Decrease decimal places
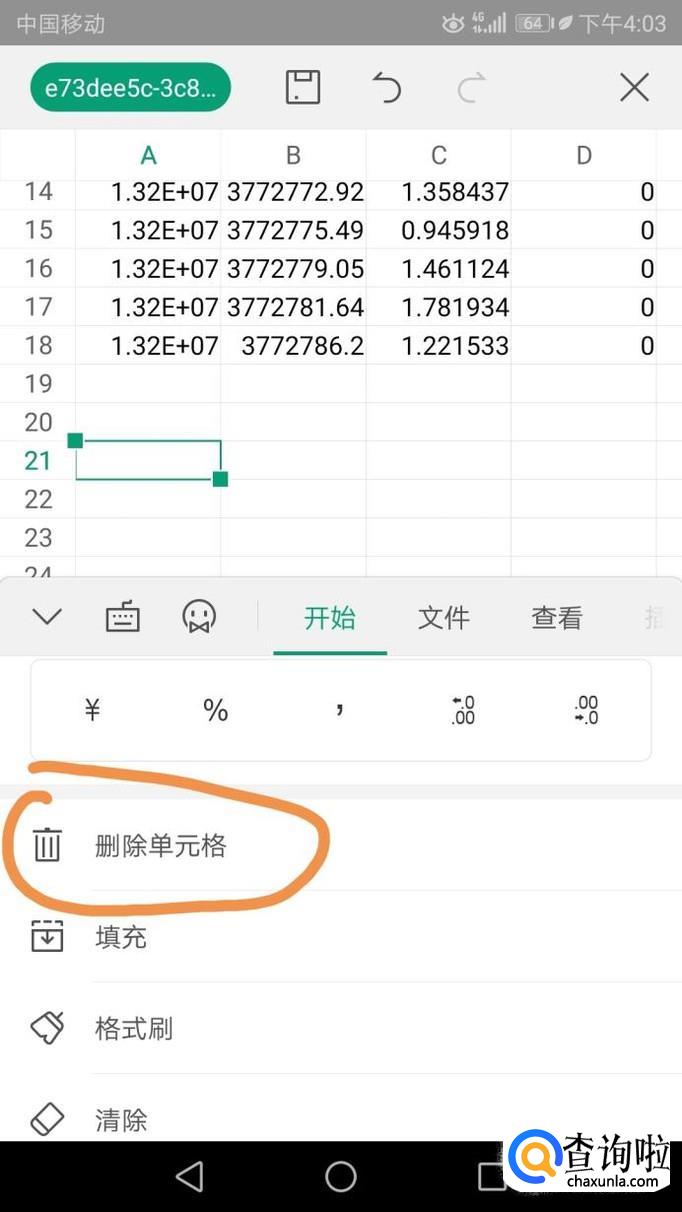 point(587,710)
